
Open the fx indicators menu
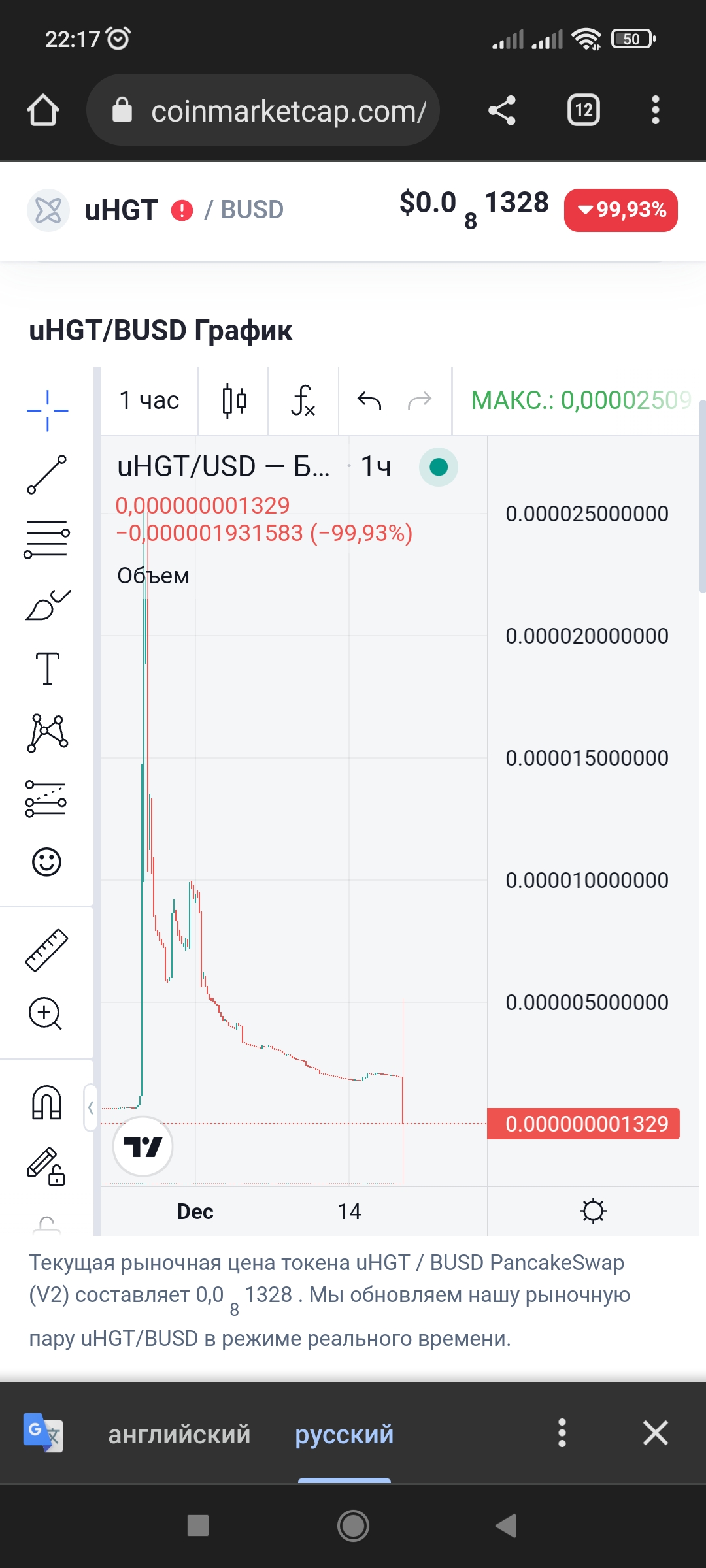[x=303, y=400]
